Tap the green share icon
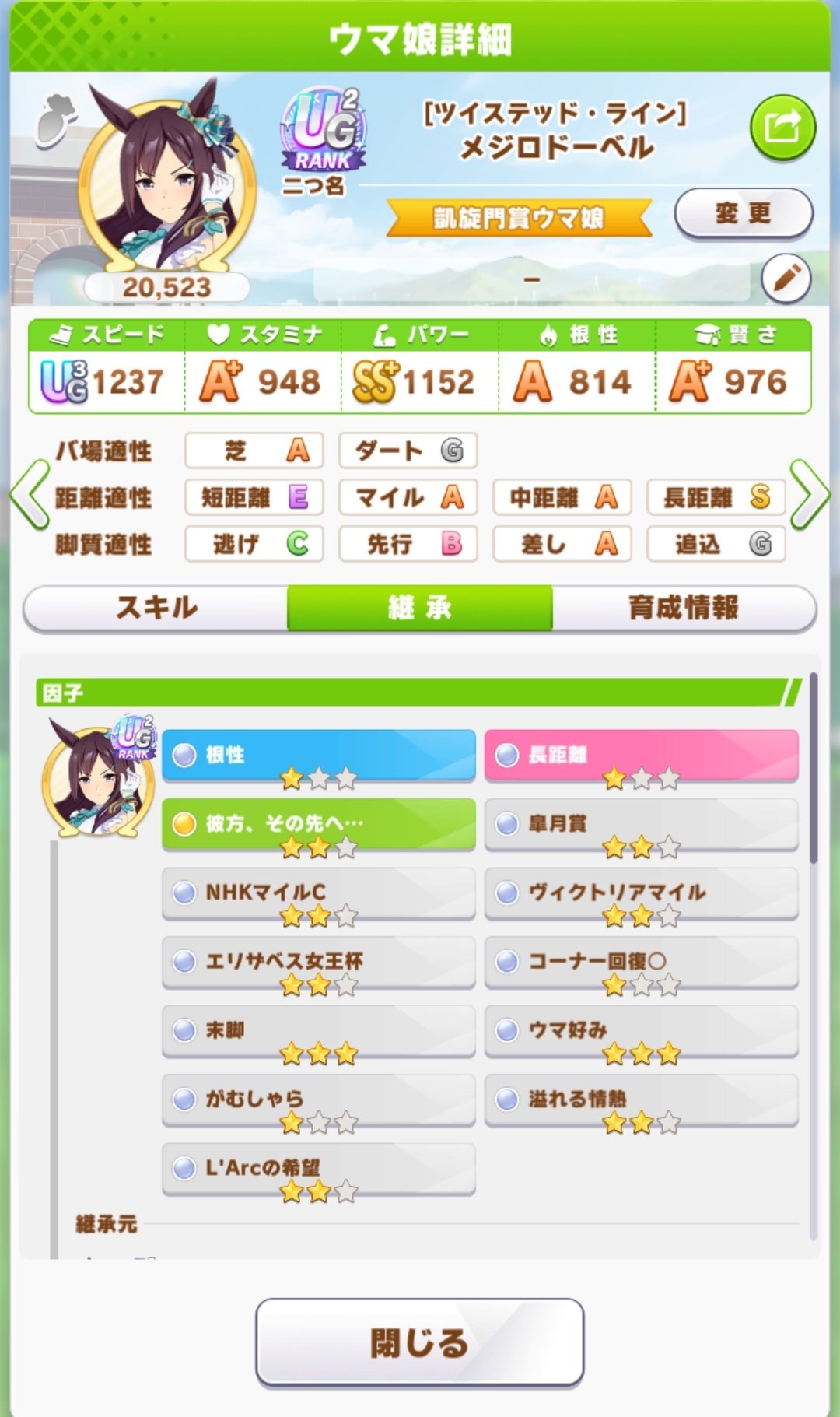Screen dimensions: 840x1417 pyautogui.click(x=782, y=128)
